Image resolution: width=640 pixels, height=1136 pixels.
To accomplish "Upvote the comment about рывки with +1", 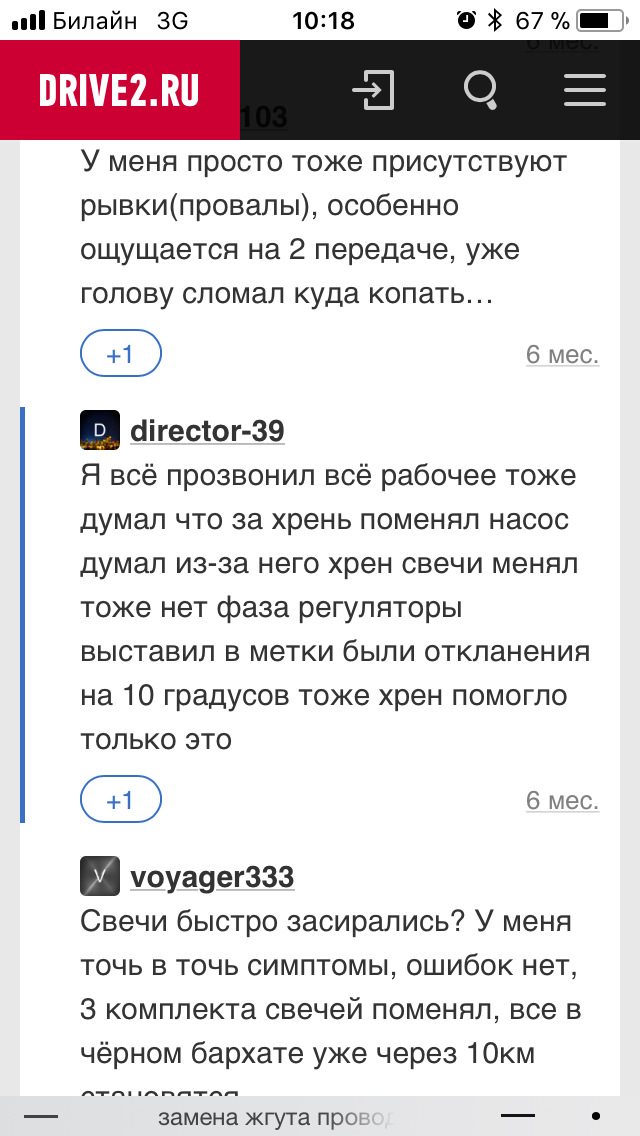I will 120,354.
